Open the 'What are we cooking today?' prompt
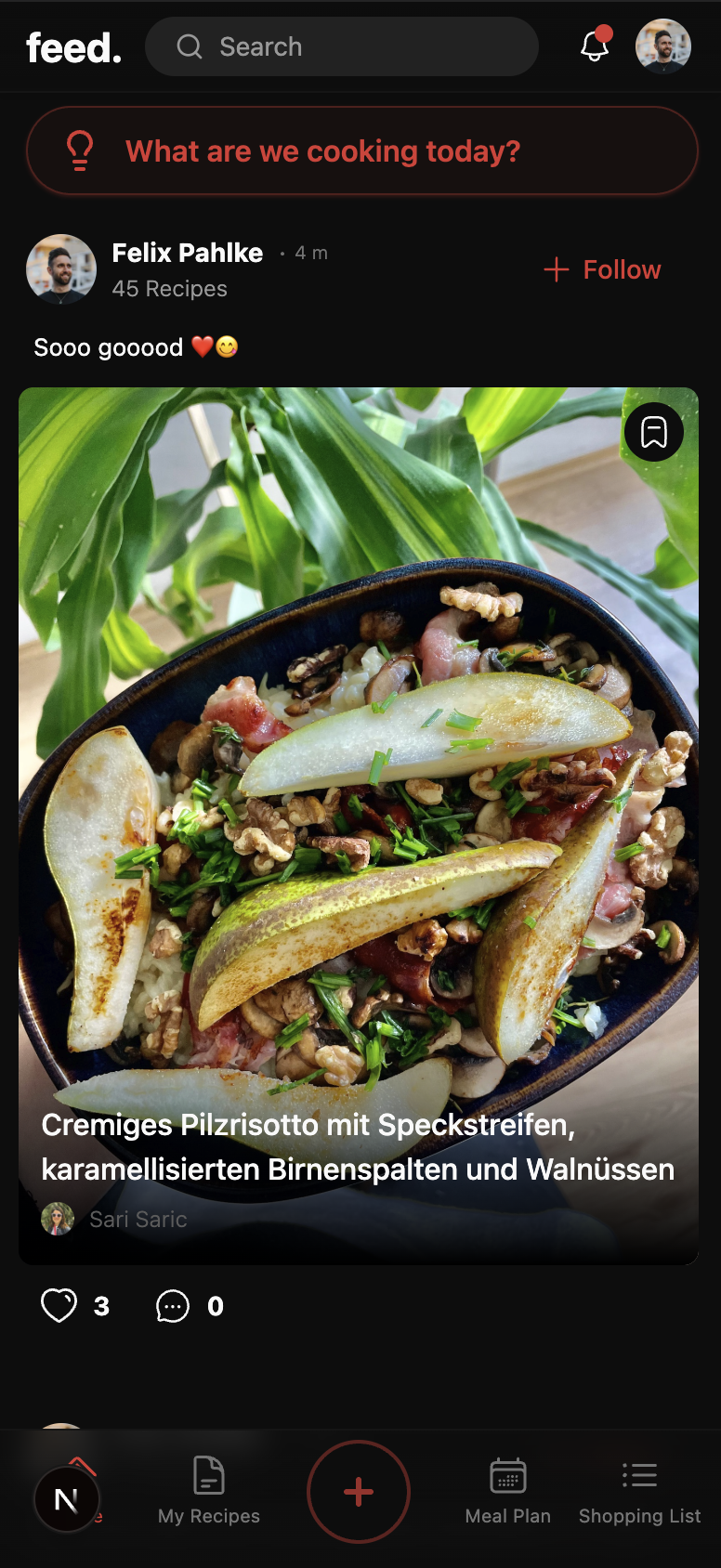 point(360,150)
